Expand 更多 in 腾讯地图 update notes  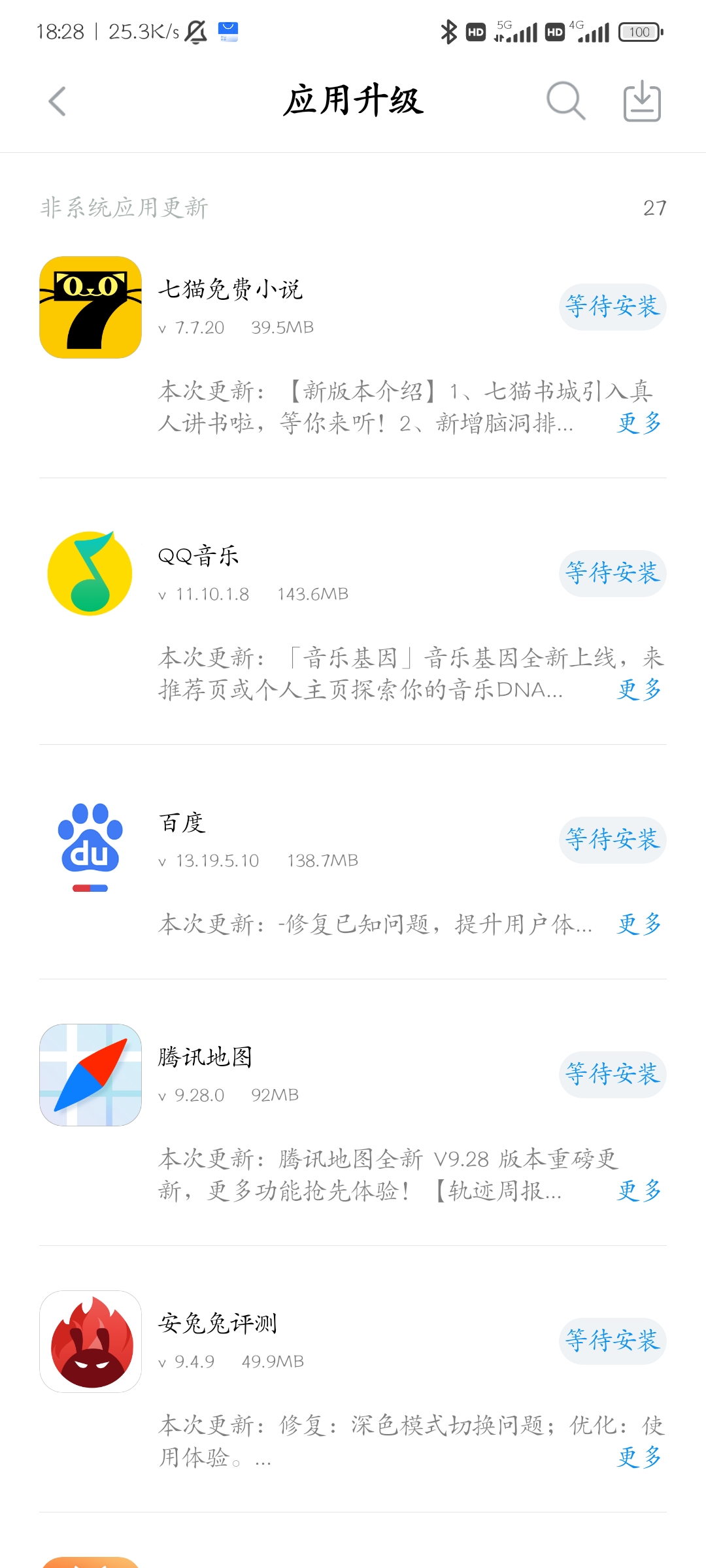point(639,1191)
